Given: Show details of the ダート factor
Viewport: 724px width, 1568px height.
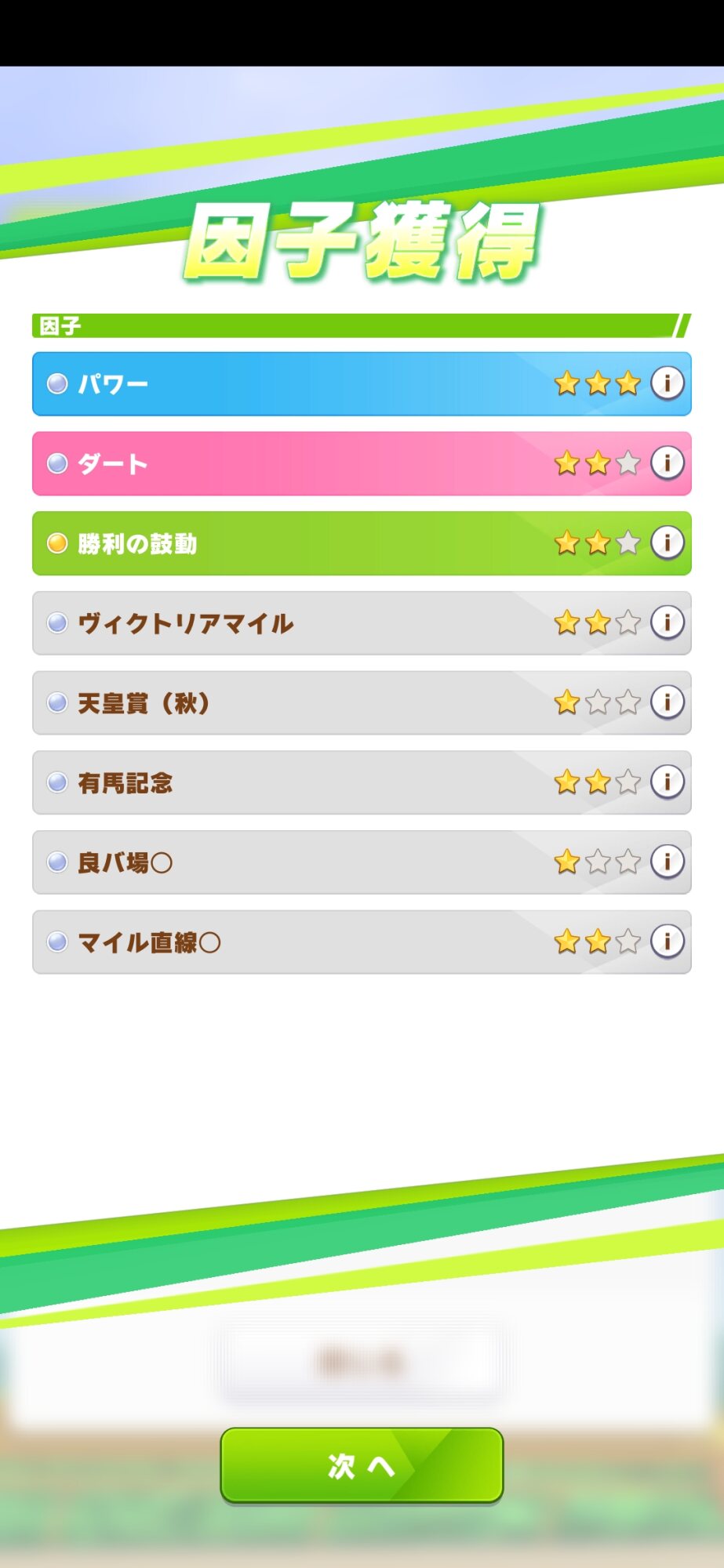Looking at the screenshot, I should tap(668, 463).
